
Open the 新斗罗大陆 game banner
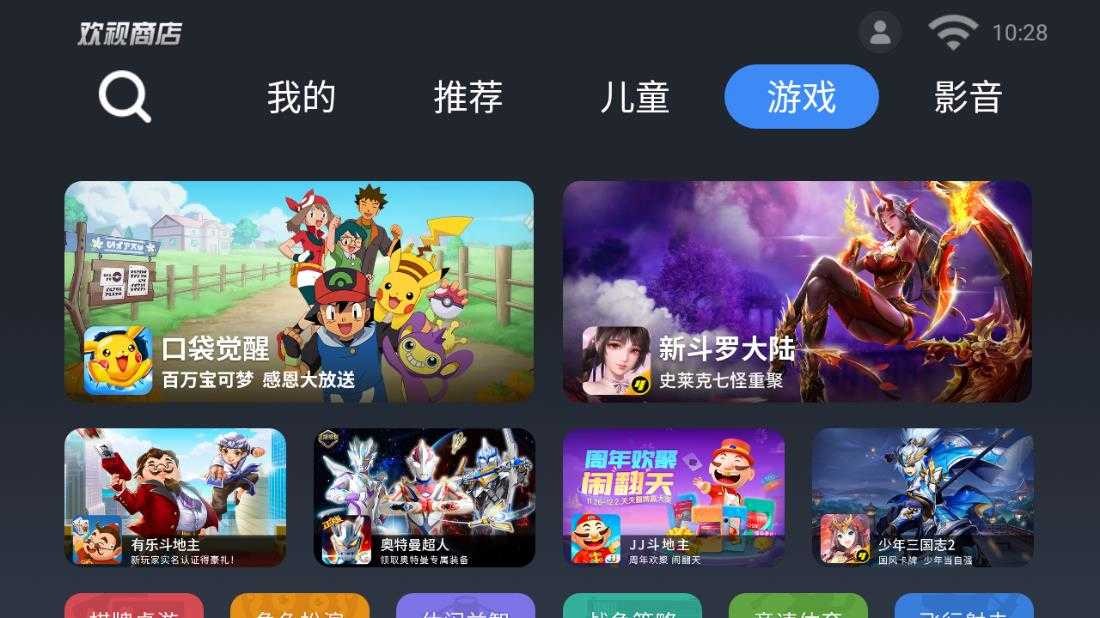coord(797,291)
